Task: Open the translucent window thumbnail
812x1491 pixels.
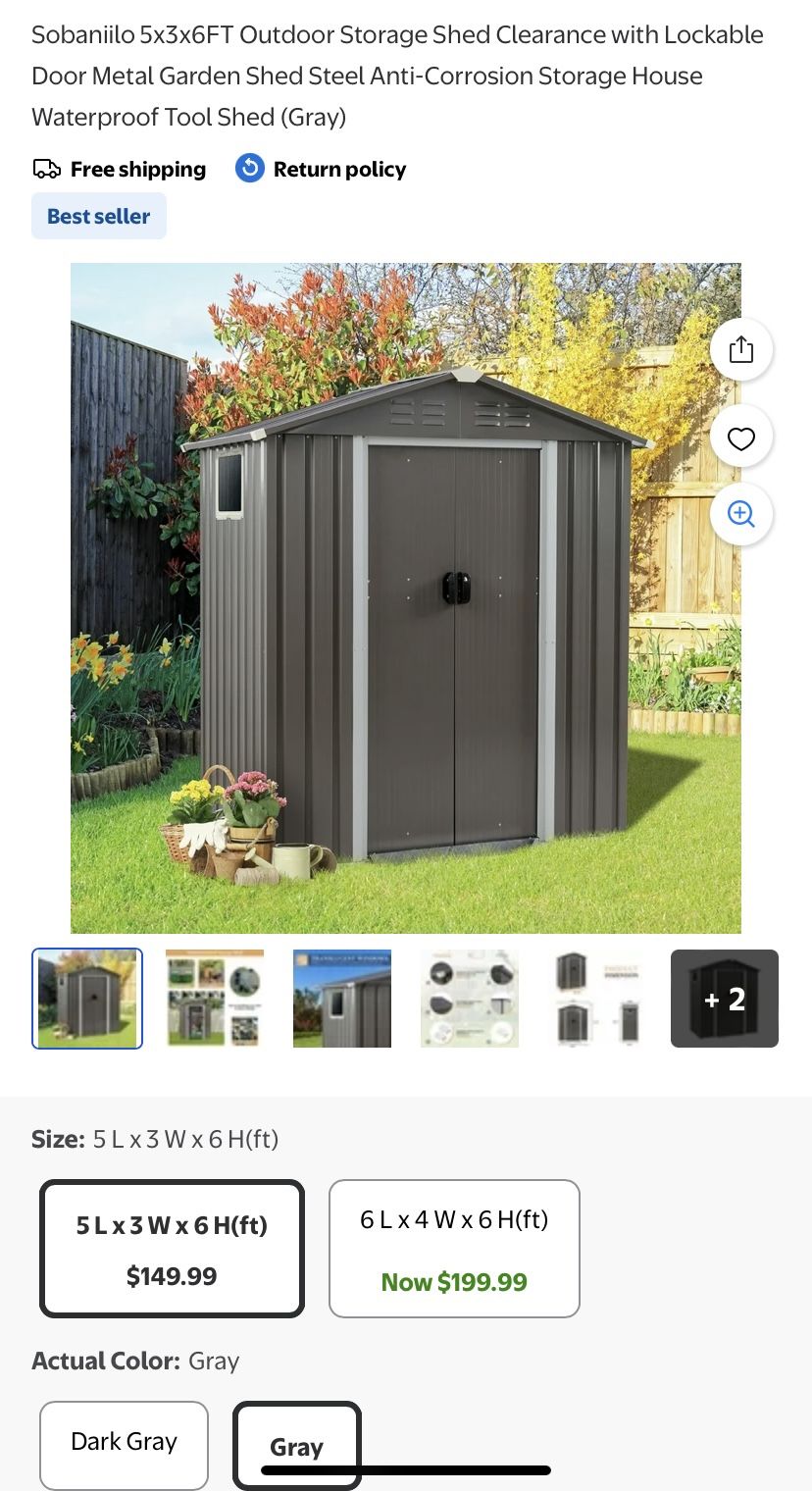Action: click(x=341, y=998)
